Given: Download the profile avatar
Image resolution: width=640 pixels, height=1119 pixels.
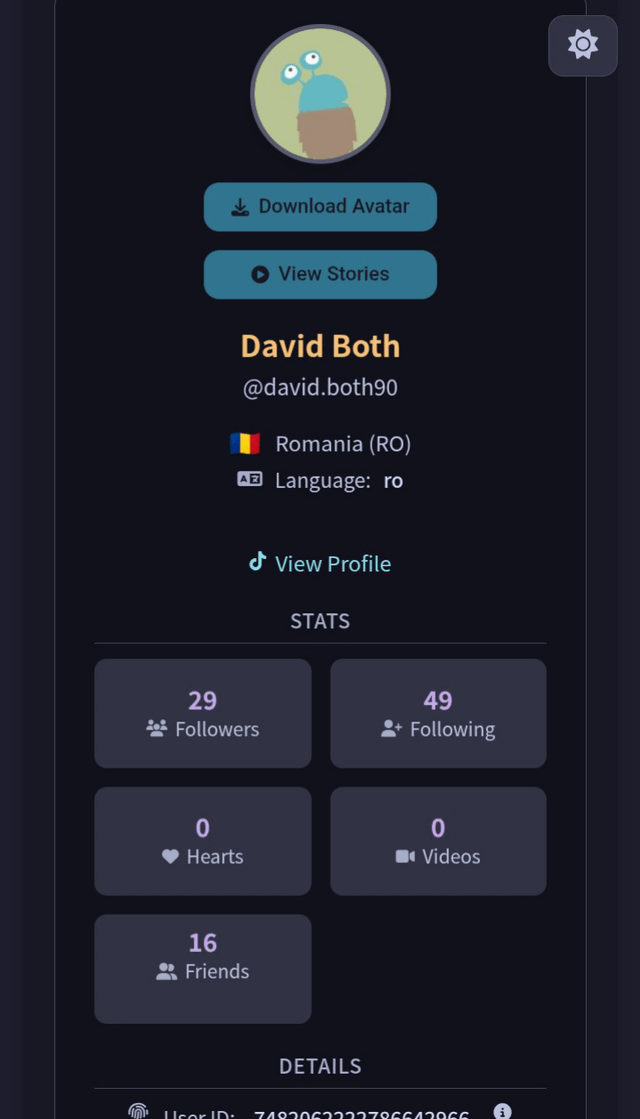Looking at the screenshot, I should click(x=320, y=207).
